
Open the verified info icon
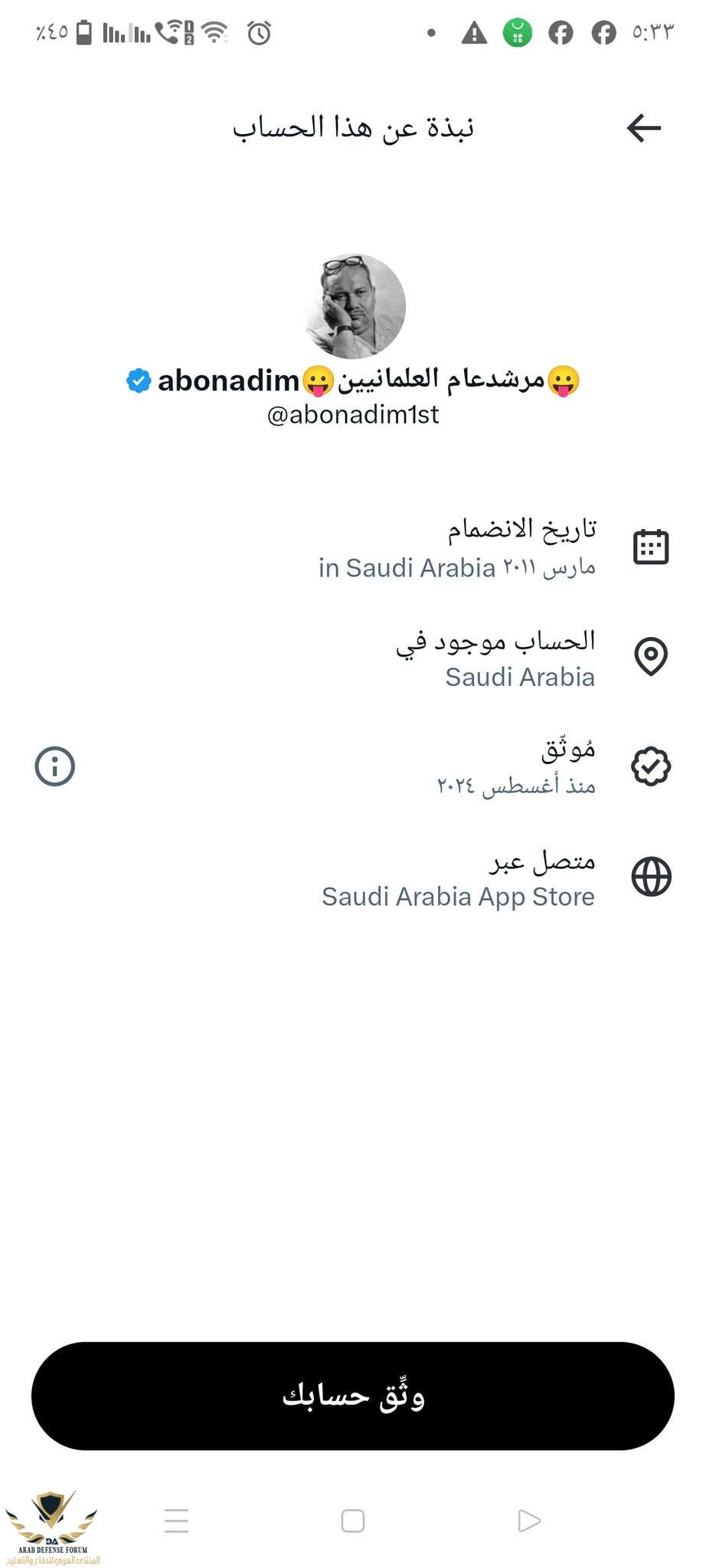(55, 766)
